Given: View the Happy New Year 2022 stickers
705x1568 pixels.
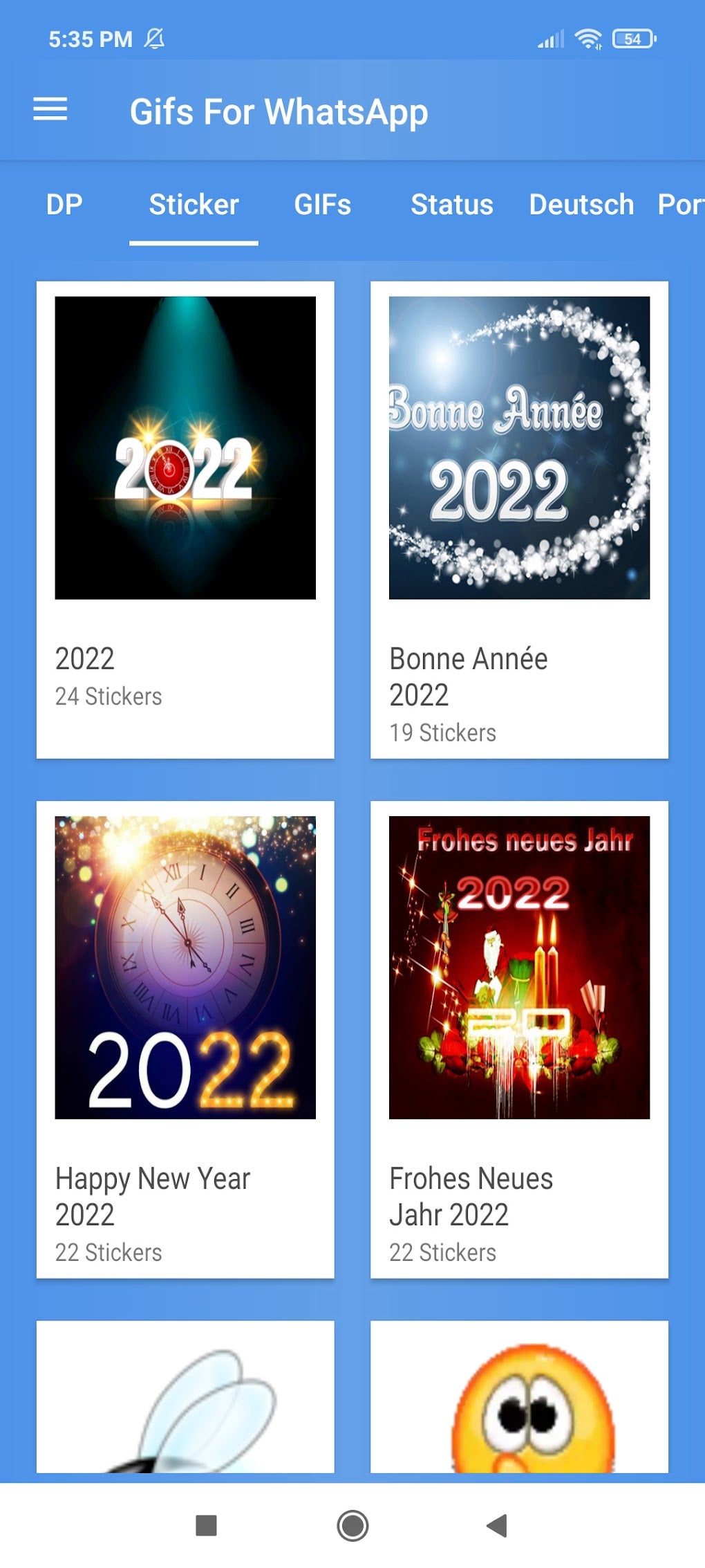Looking at the screenshot, I should (185, 1039).
